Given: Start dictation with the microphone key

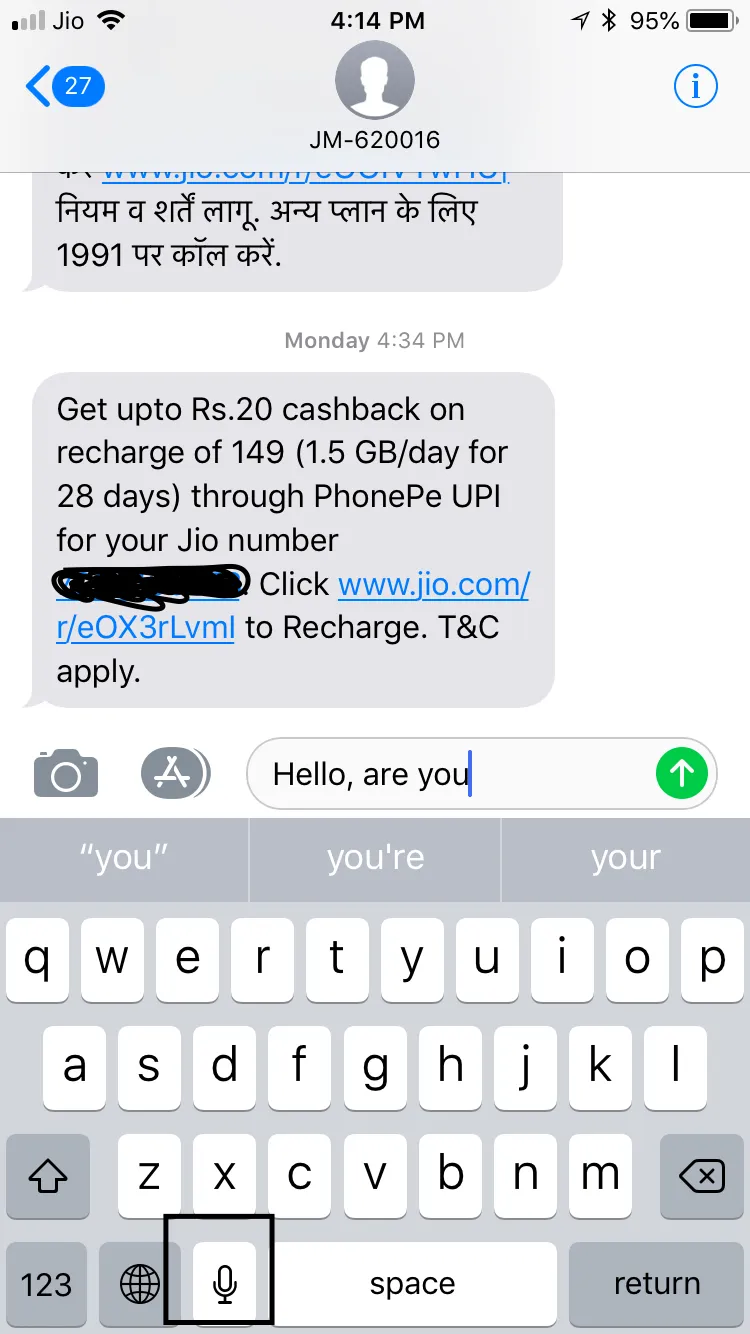Looking at the screenshot, I should [x=225, y=1283].
